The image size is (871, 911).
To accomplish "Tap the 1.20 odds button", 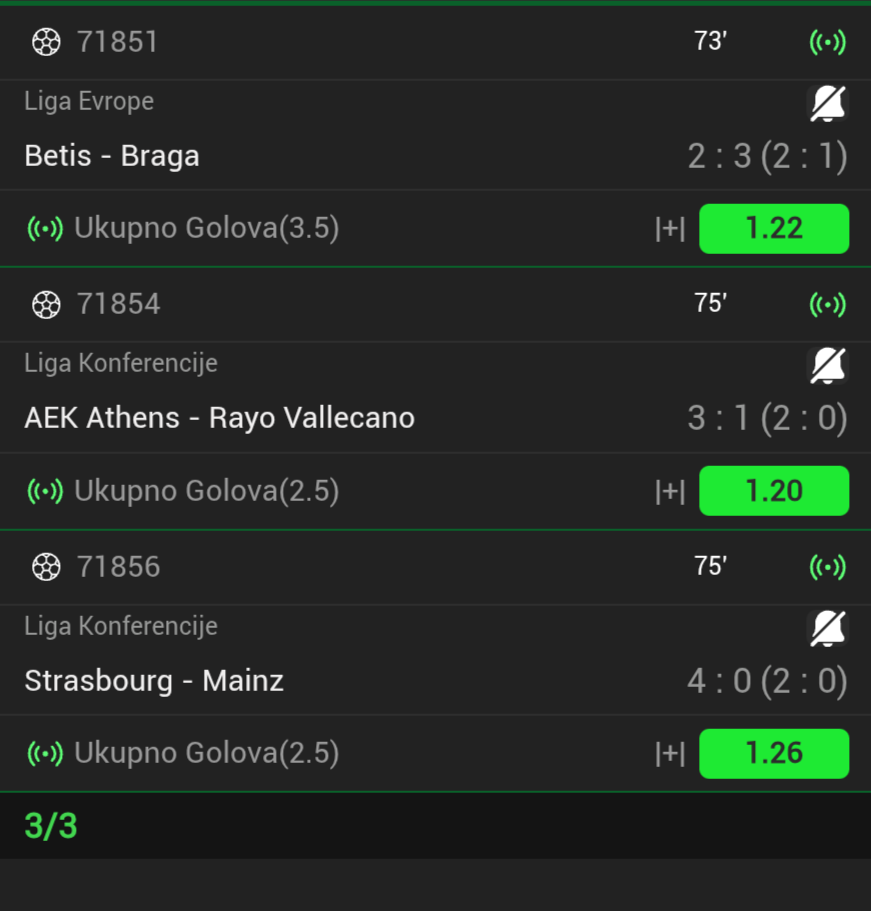I will pyautogui.click(x=773, y=491).
